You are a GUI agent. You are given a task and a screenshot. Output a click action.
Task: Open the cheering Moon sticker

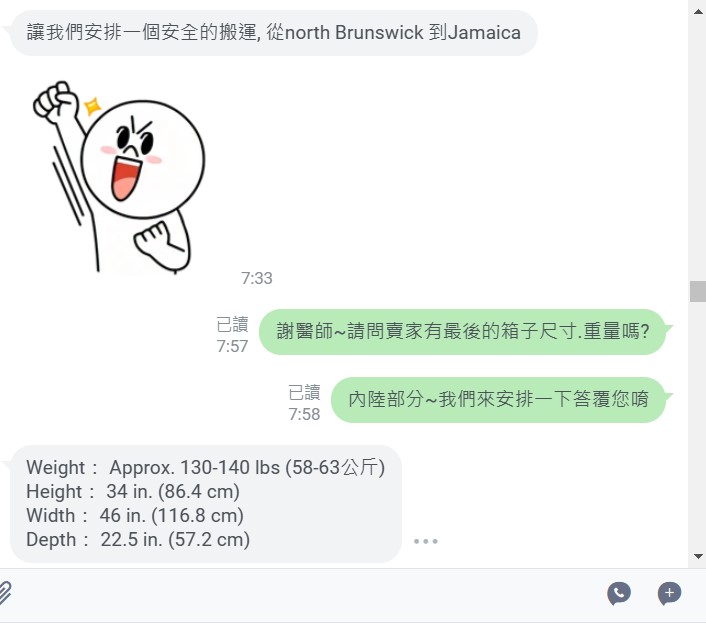click(x=118, y=175)
